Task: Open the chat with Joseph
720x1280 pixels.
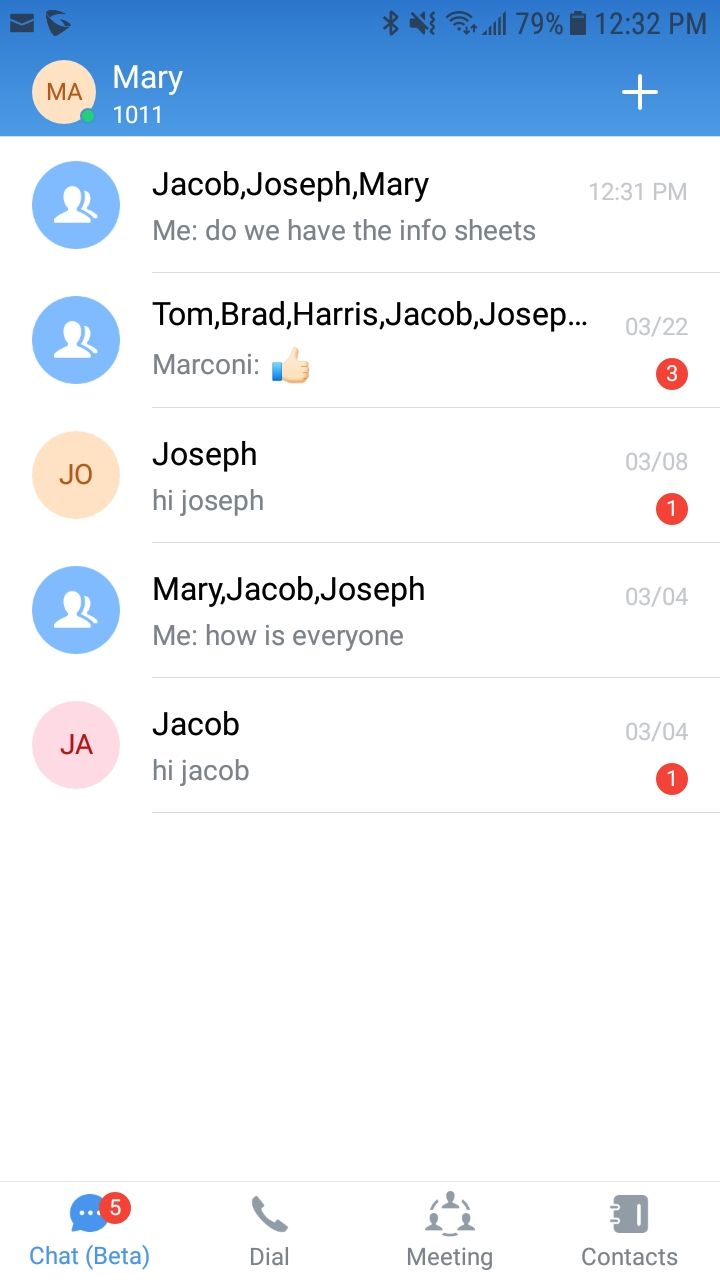Action: pyautogui.click(x=360, y=475)
